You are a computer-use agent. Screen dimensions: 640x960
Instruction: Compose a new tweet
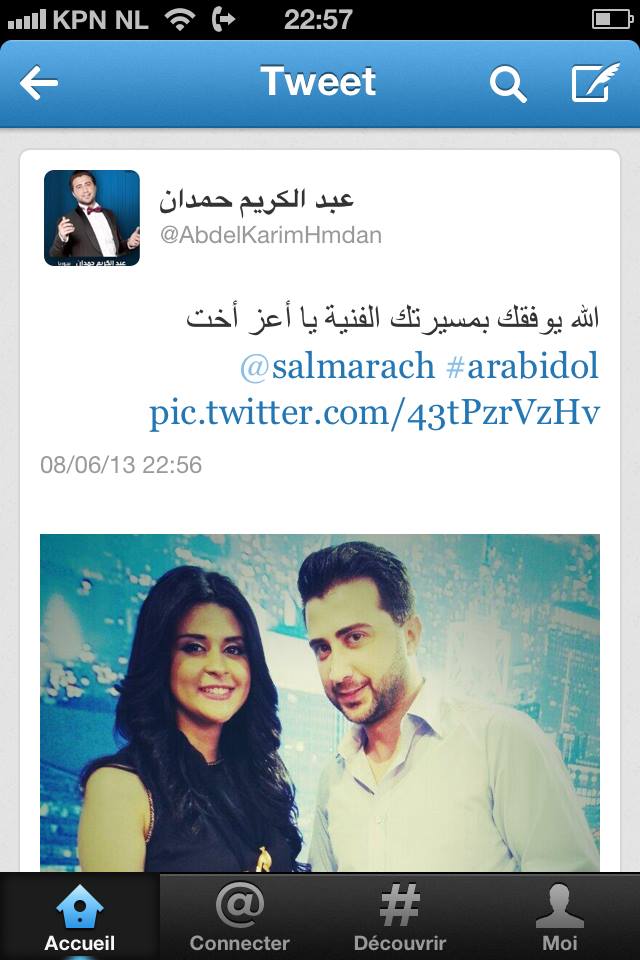point(595,84)
